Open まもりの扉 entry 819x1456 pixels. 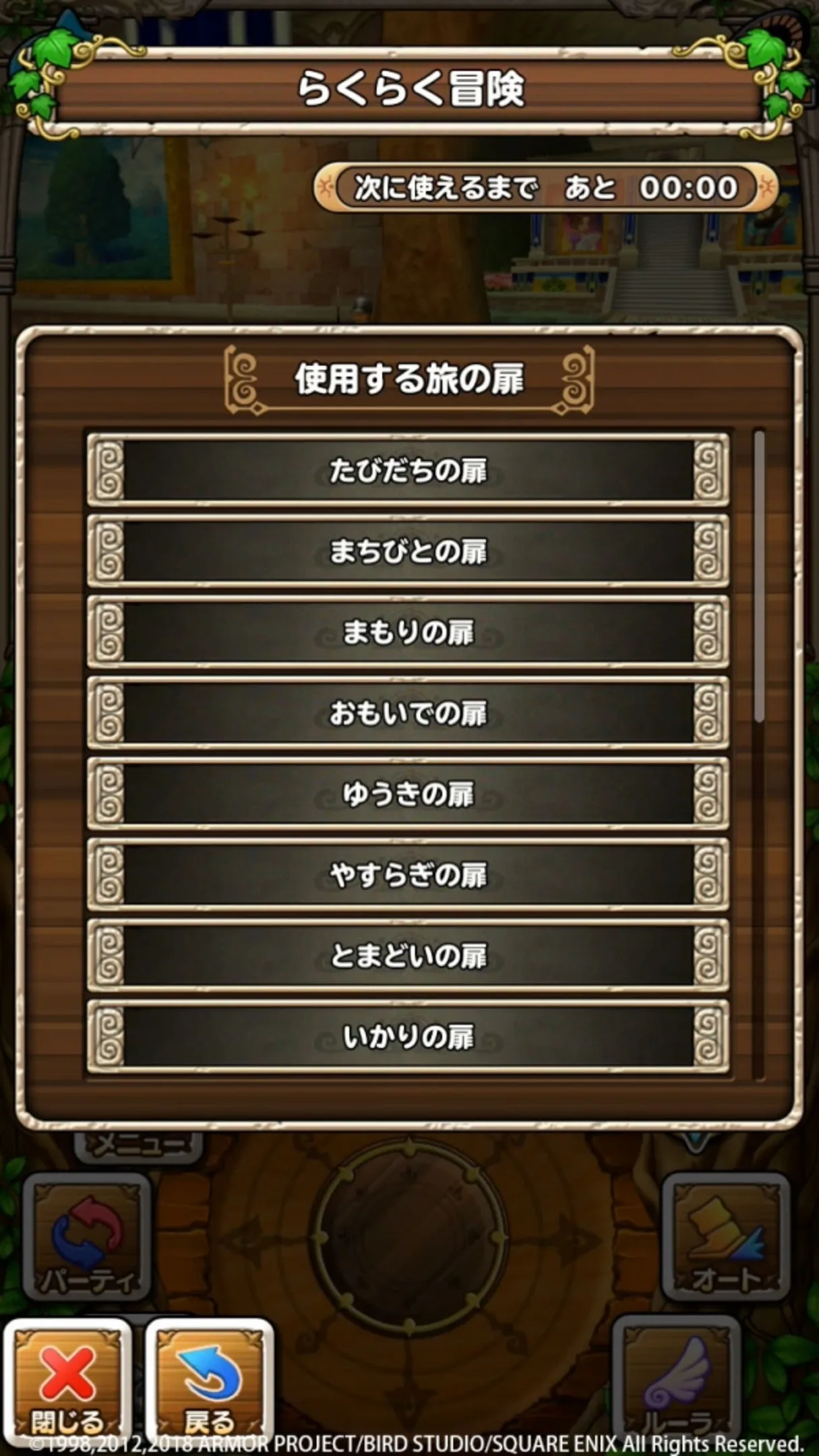click(408, 632)
